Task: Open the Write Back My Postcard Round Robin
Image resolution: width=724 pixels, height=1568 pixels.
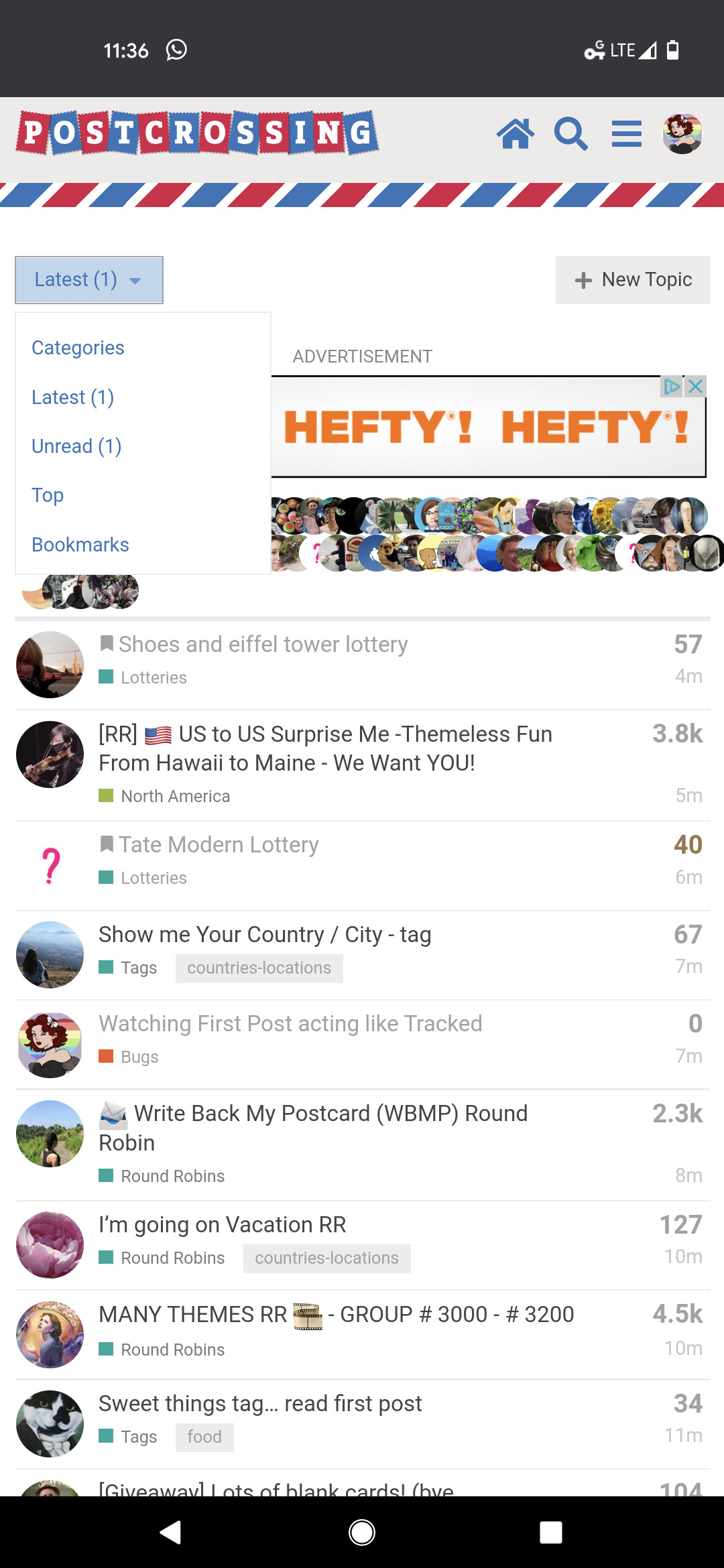Action: pos(313,1128)
